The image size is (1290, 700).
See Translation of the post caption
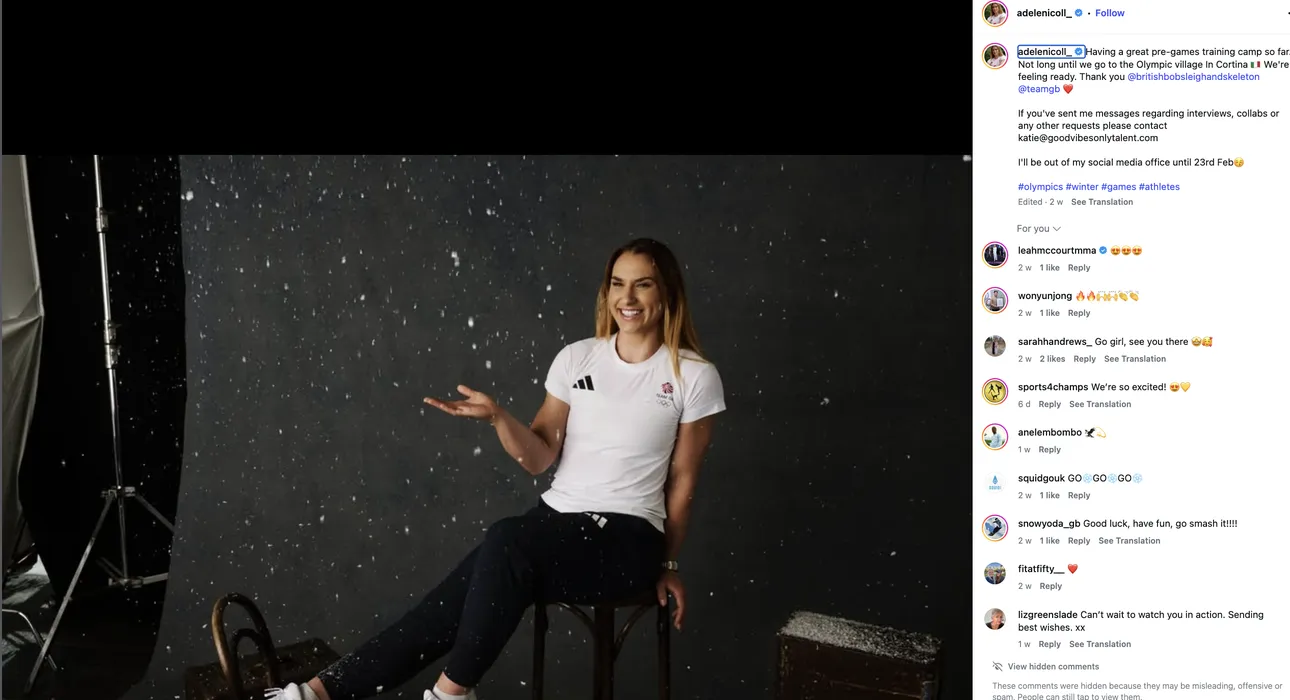(x=1101, y=202)
